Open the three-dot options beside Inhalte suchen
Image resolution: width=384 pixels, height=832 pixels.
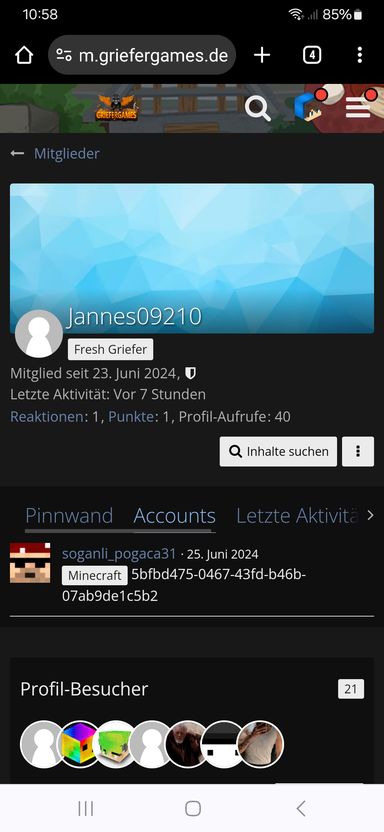(x=358, y=452)
